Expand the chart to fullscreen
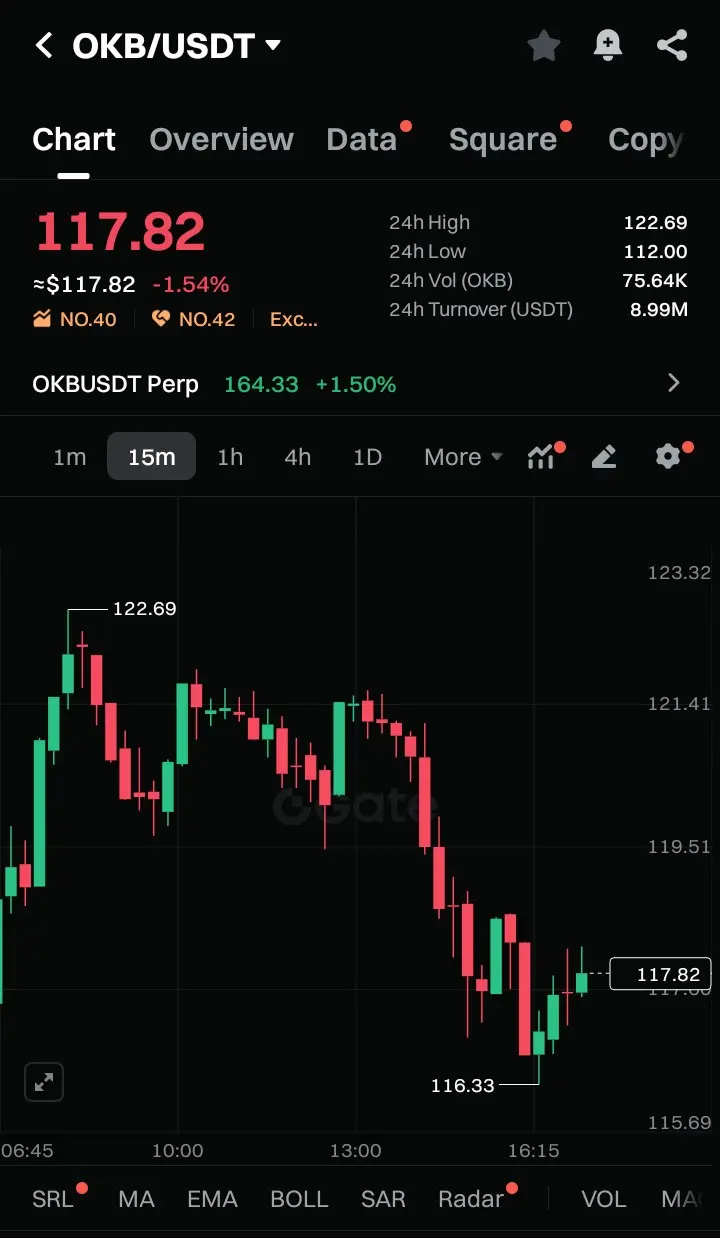Screen dimensions: 720x1238 (44, 1081)
